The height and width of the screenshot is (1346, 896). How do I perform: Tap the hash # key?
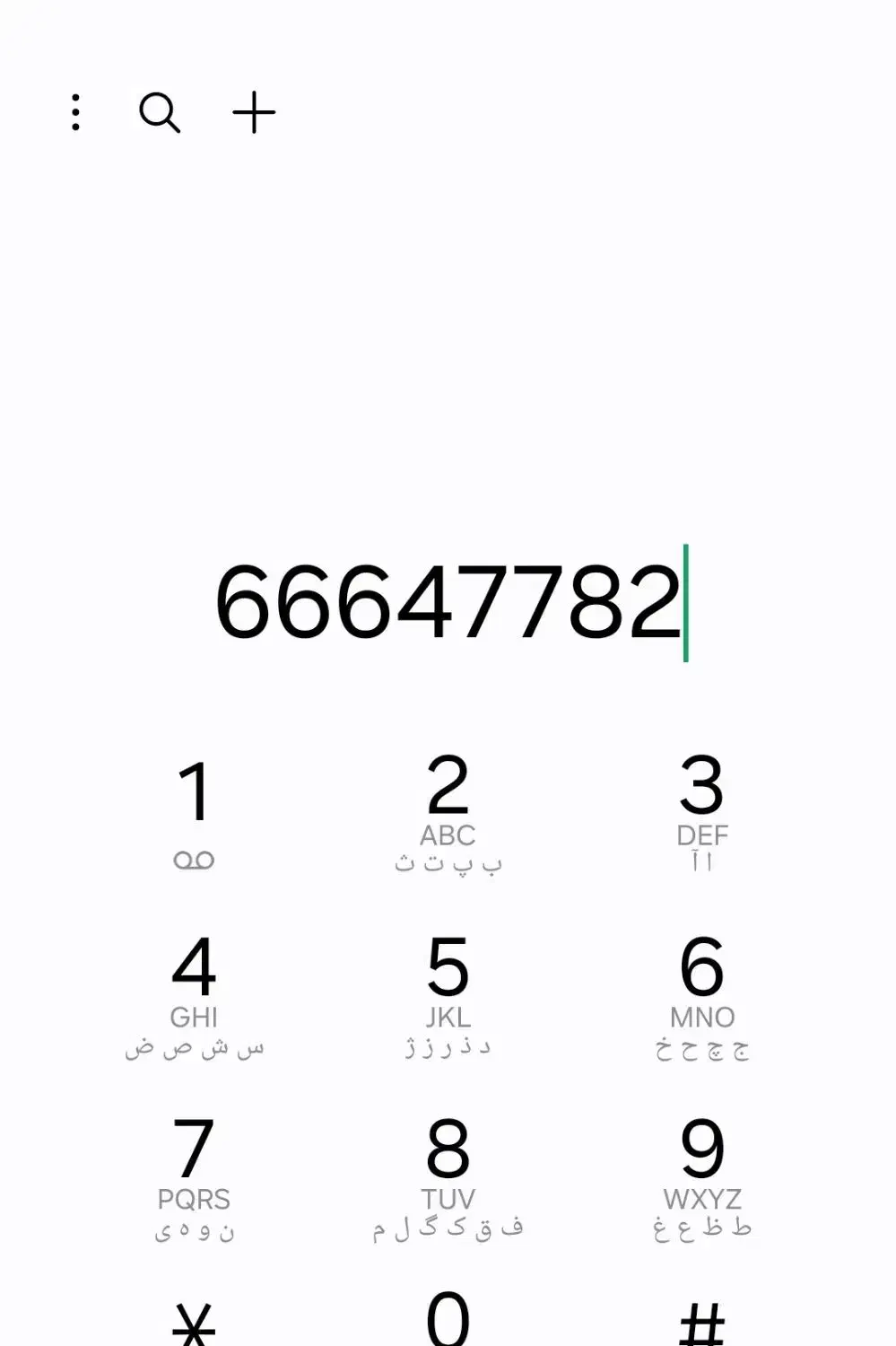coord(701,1323)
